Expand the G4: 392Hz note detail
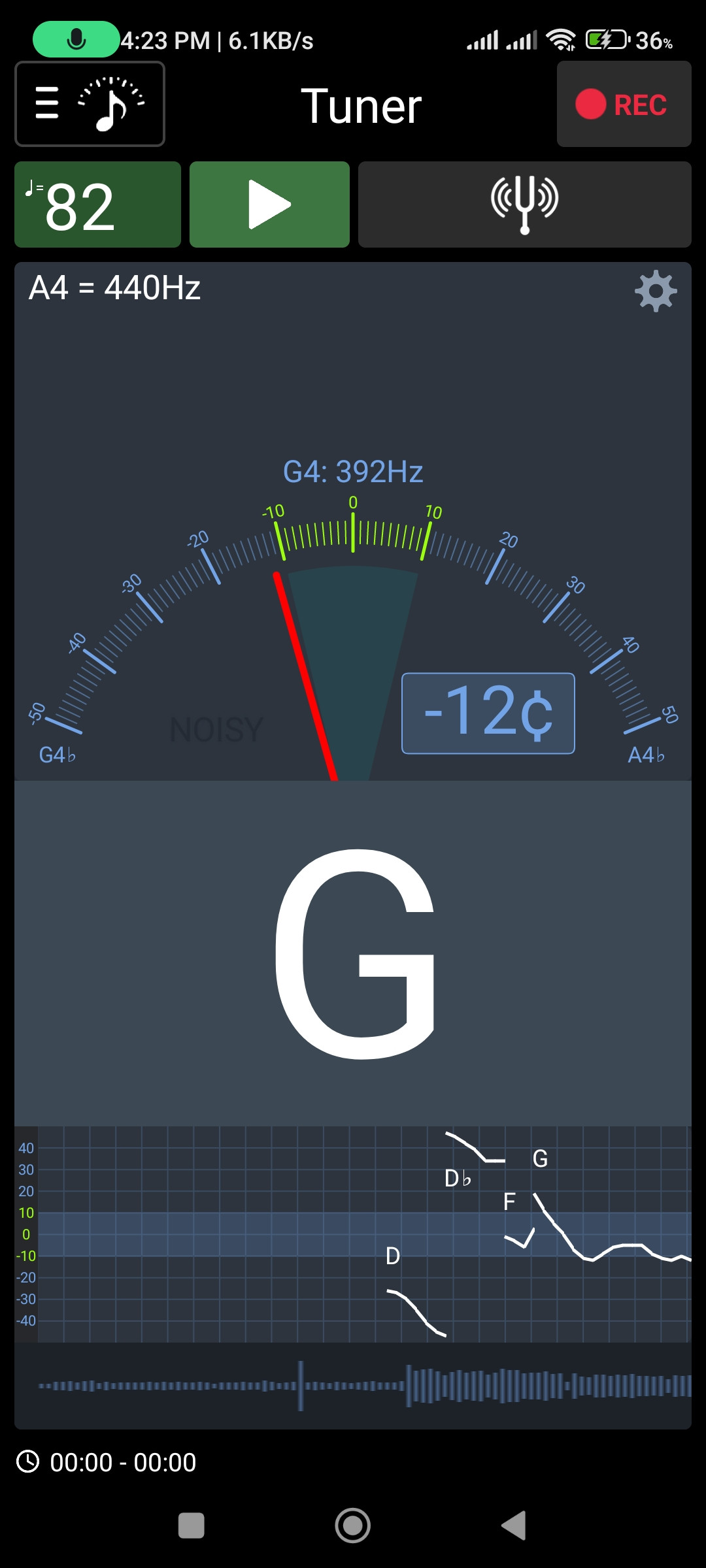 pyautogui.click(x=352, y=470)
